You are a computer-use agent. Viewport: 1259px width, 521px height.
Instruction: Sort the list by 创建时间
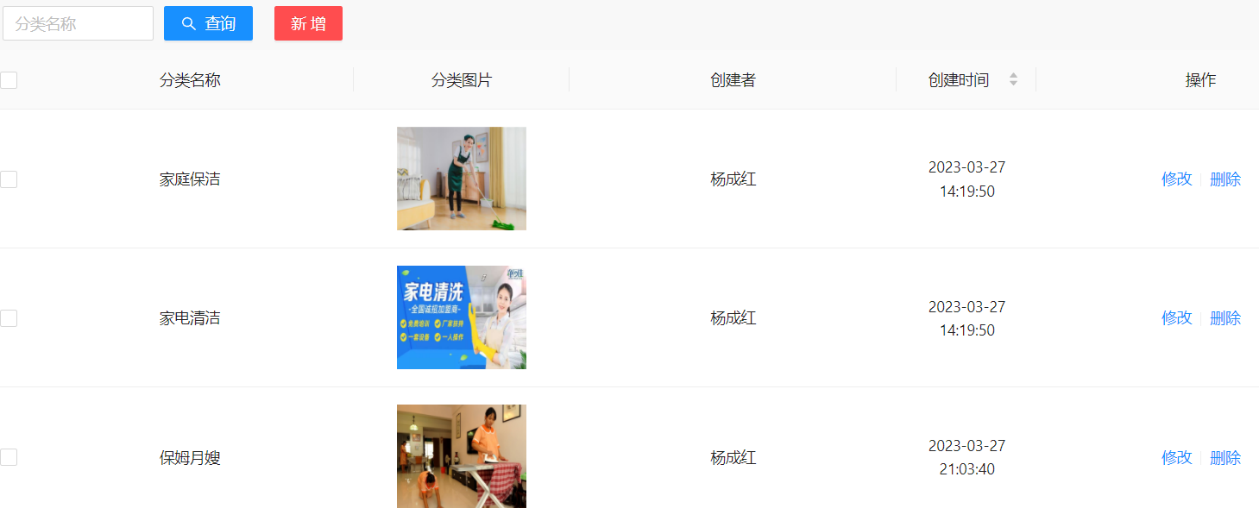(x=1013, y=80)
